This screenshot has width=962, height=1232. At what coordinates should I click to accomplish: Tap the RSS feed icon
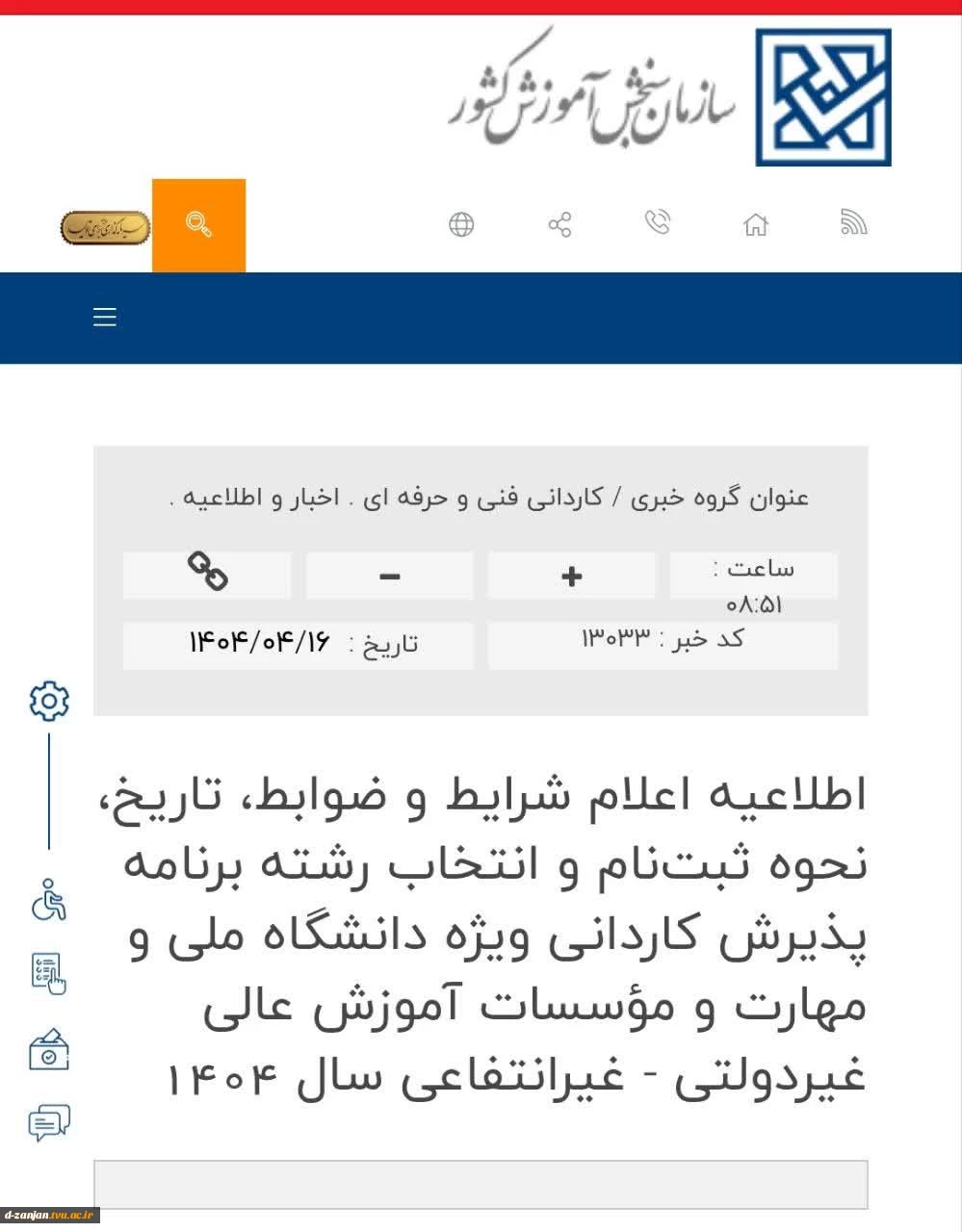(x=853, y=223)
